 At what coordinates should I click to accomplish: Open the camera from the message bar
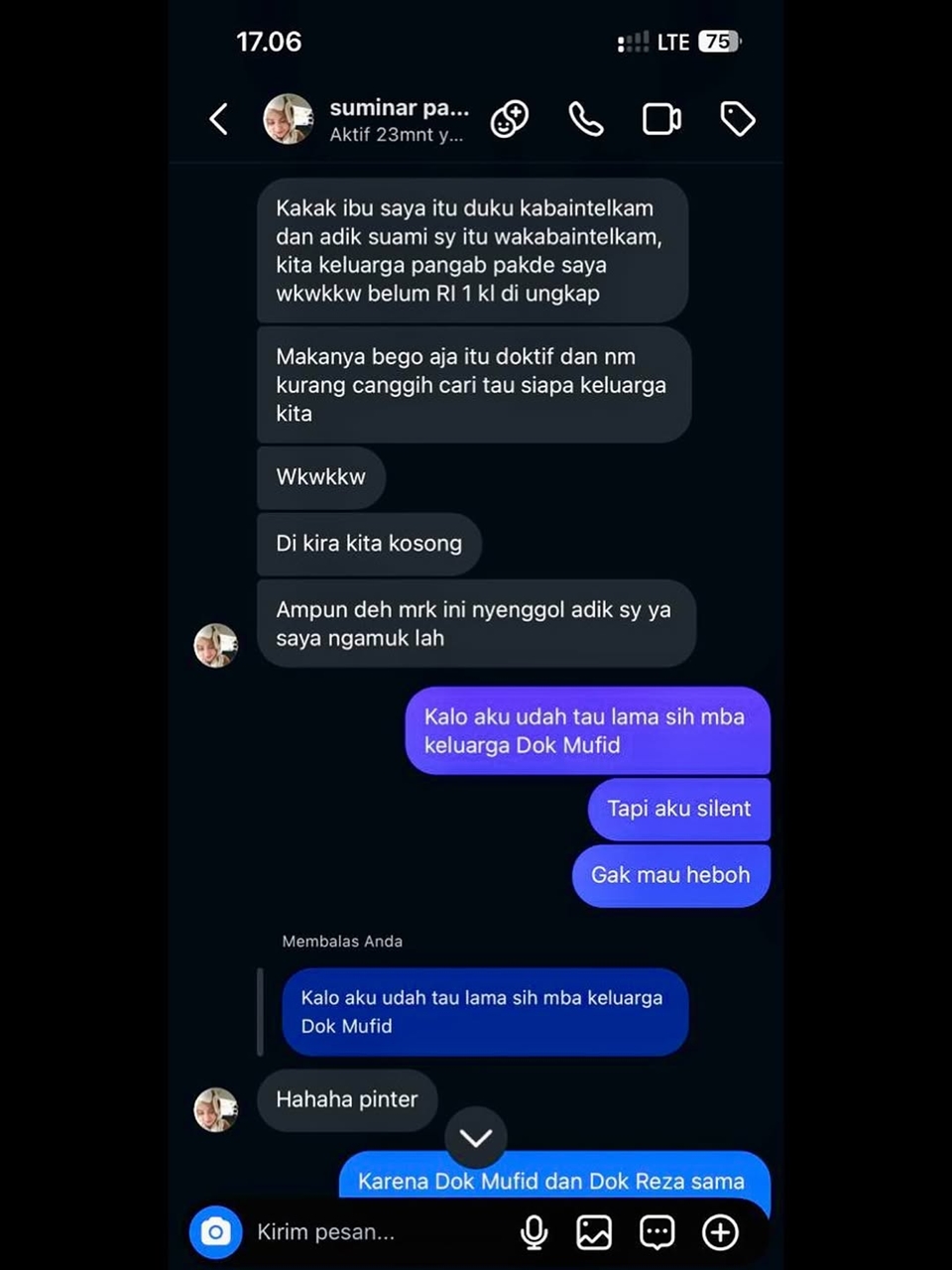point(215,1232)
